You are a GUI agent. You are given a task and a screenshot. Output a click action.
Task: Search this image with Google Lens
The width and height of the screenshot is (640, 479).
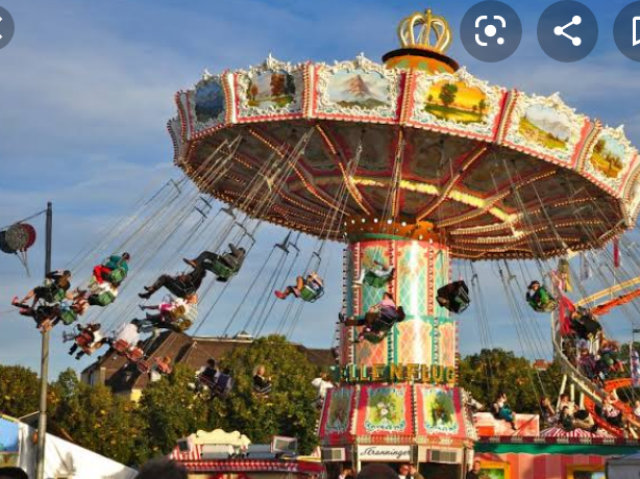click(490, 31)
